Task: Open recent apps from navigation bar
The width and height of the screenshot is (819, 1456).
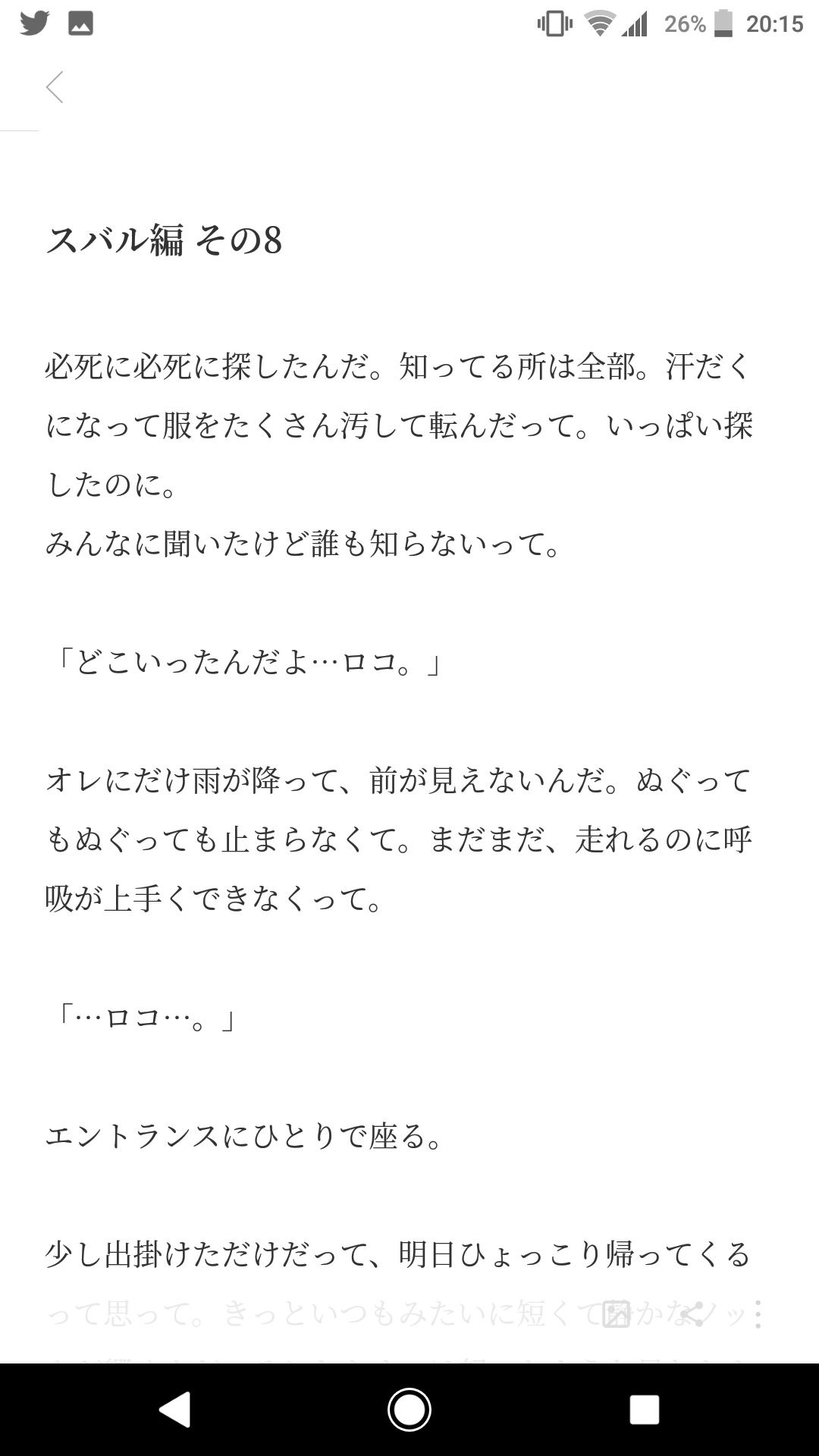Action: pos(644,1410)
